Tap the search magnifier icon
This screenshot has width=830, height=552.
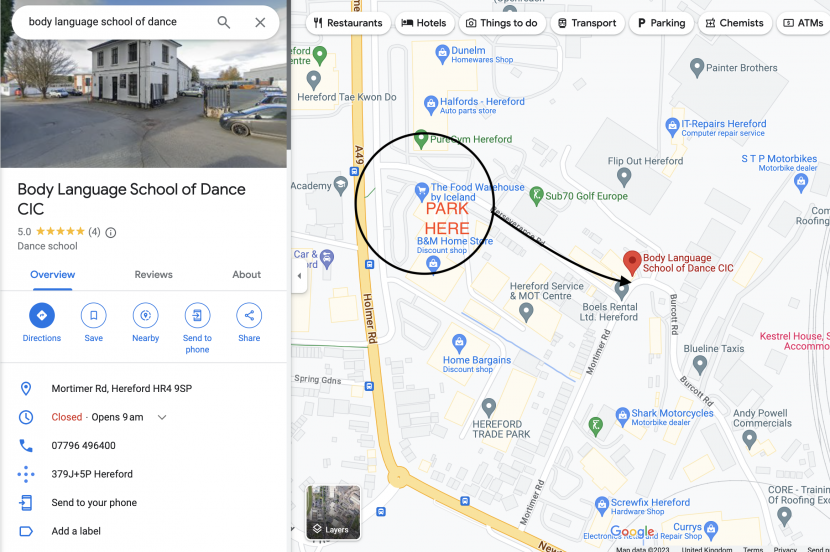click(224, 22)
